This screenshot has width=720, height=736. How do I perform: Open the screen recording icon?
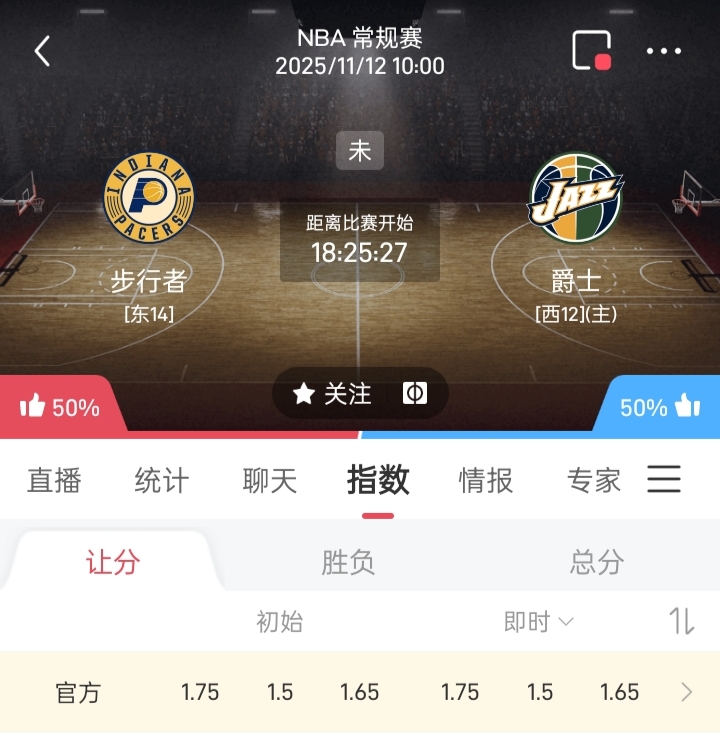(x=591, y=51)
